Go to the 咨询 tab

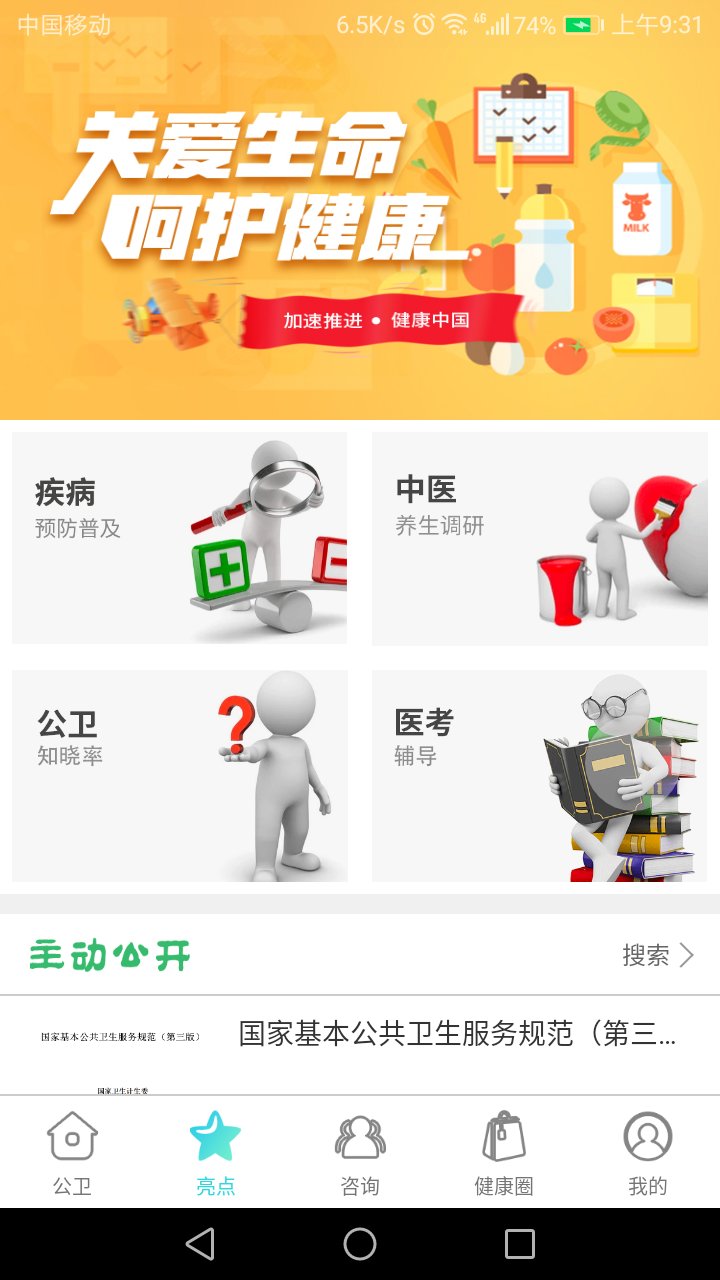(360, 1153)
